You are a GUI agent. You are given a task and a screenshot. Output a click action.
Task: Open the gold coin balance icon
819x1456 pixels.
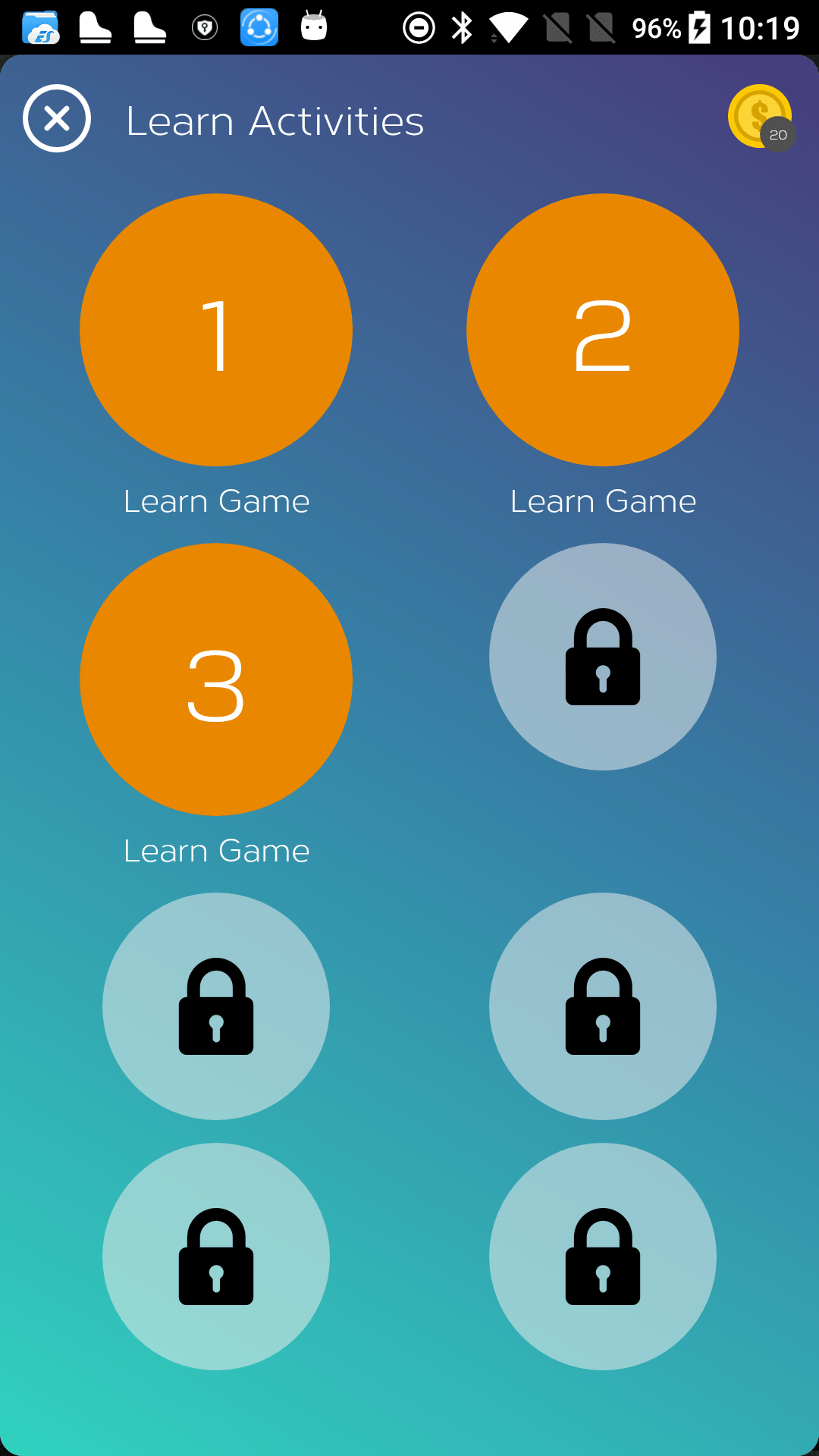click(x=760, y=117)
